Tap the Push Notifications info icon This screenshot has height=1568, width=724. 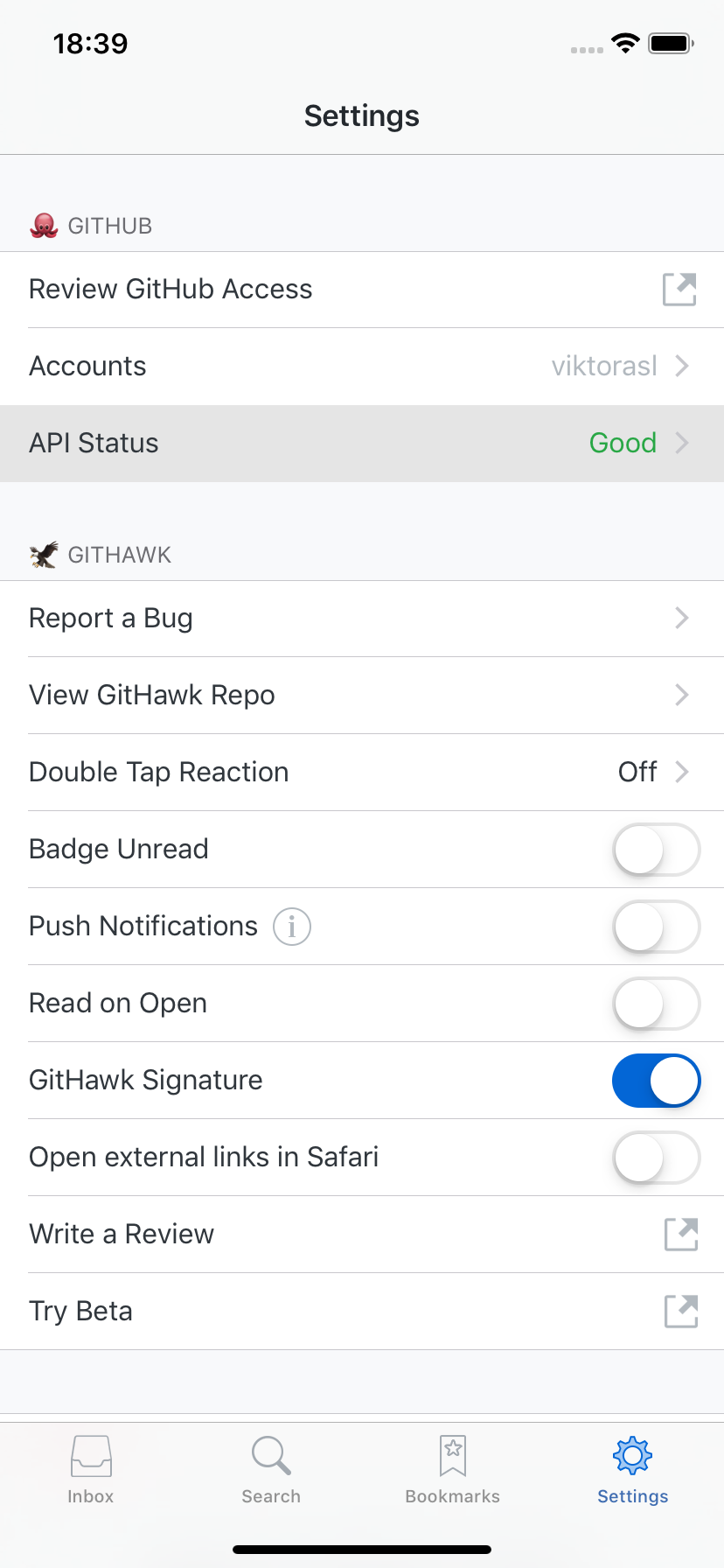click(292, 927)
